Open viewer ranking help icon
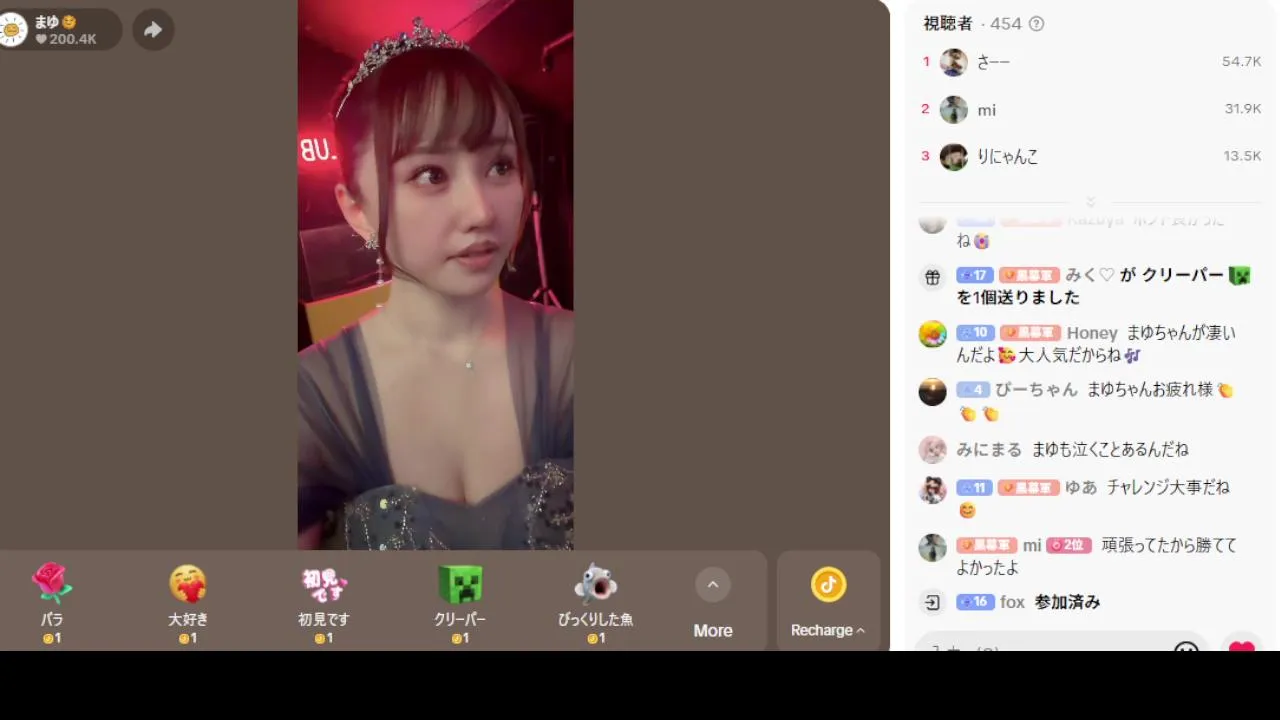This screenshot has width=1280, height=720. click(x=1036, y=24)
